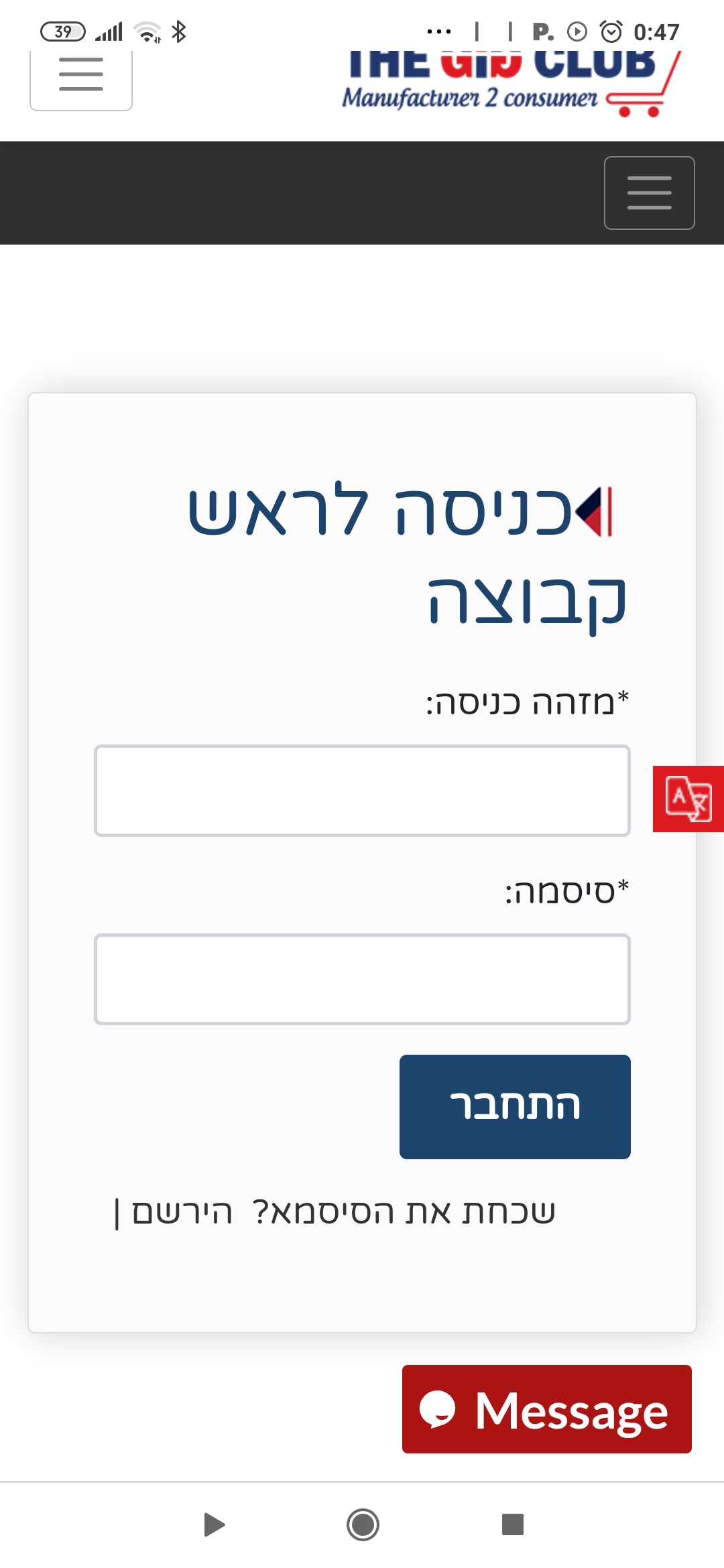Viewport: 724px width, 1568px height.
Task: Focus the password (סיסמה) field
Action: (x=362, y=979)
